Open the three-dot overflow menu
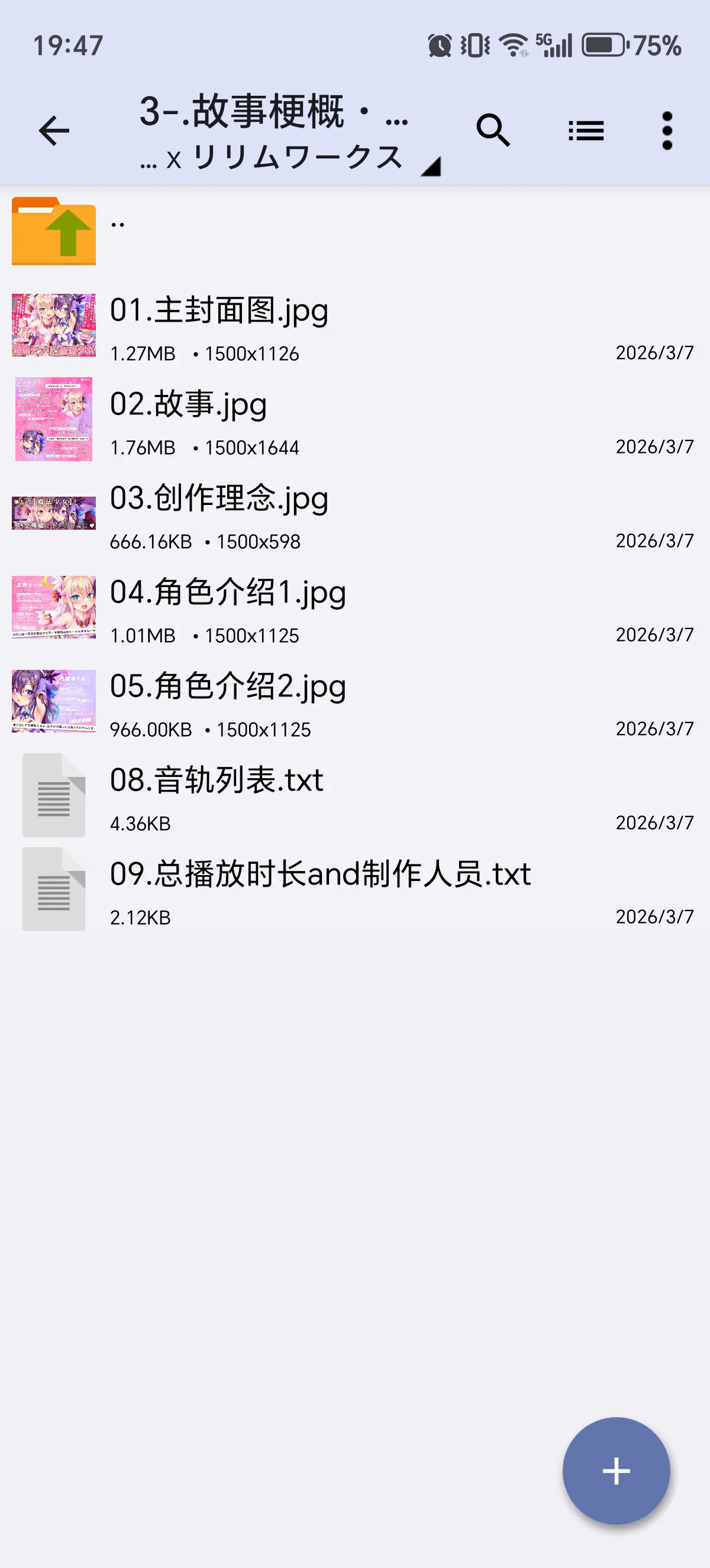 click(x=667, y=131)
